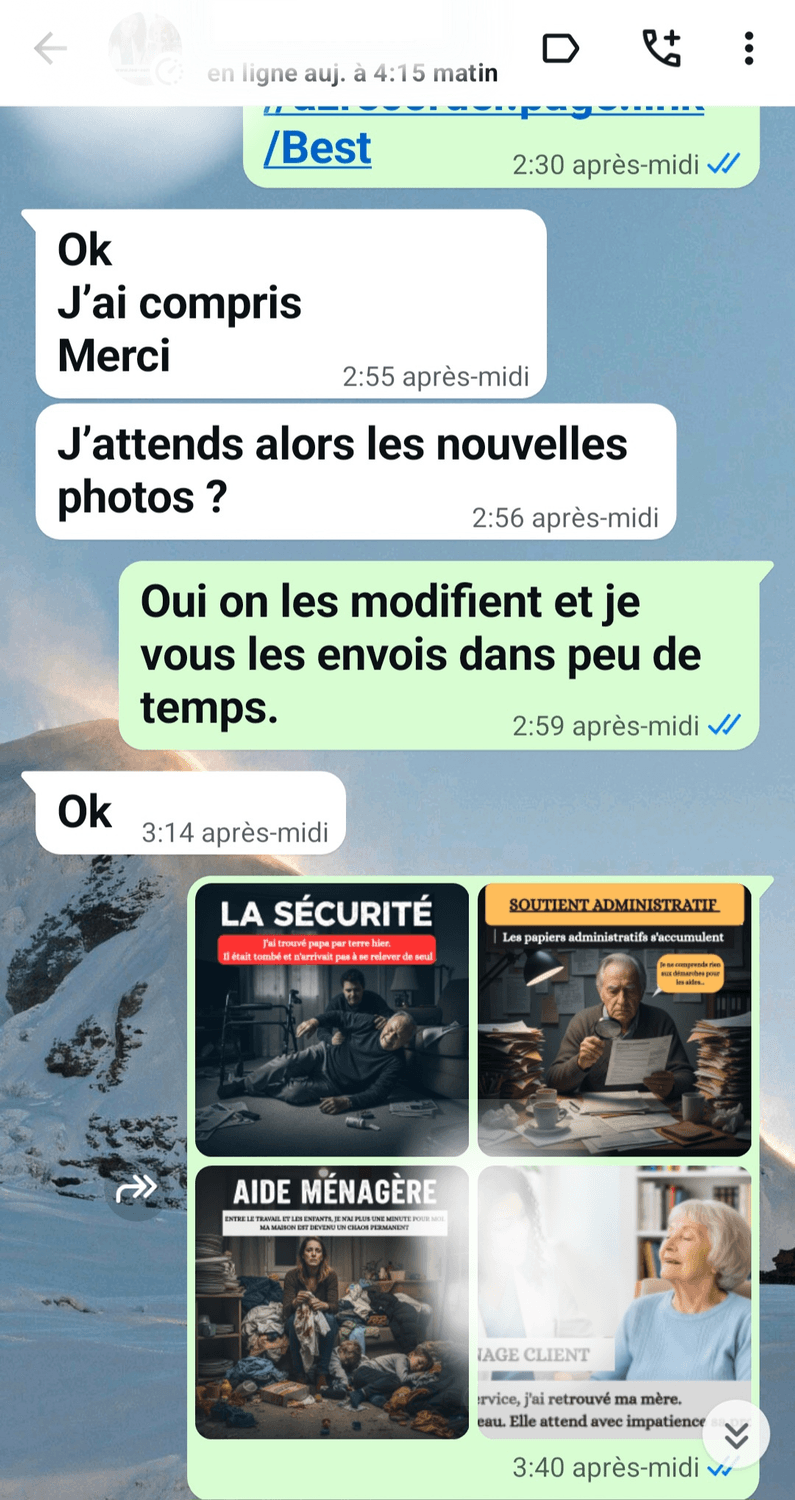Open the three-dot overflow menu
Viewport: 795px width, 1500px height.
[748, 48]
